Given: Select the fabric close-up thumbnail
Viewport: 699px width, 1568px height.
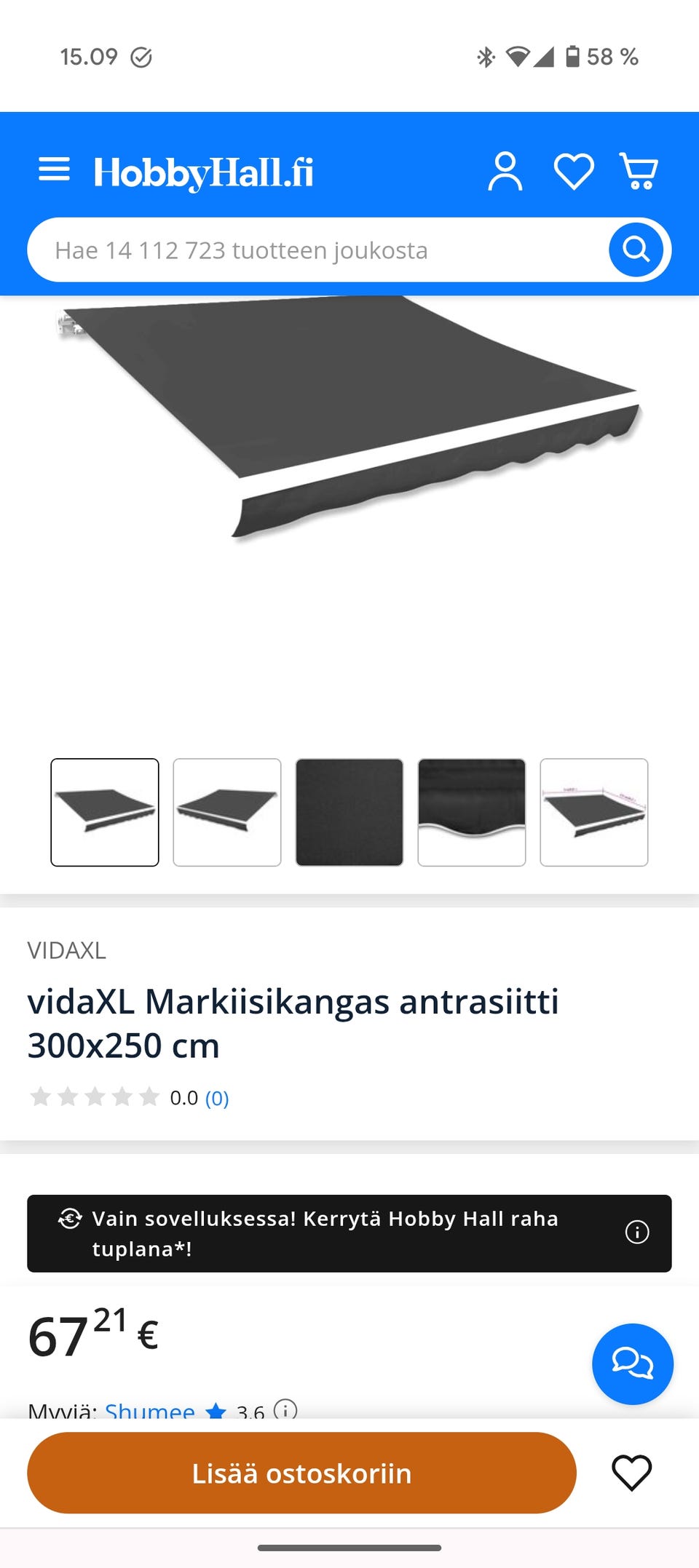Looking at the screenshot, I should click(x=349, y=811).
